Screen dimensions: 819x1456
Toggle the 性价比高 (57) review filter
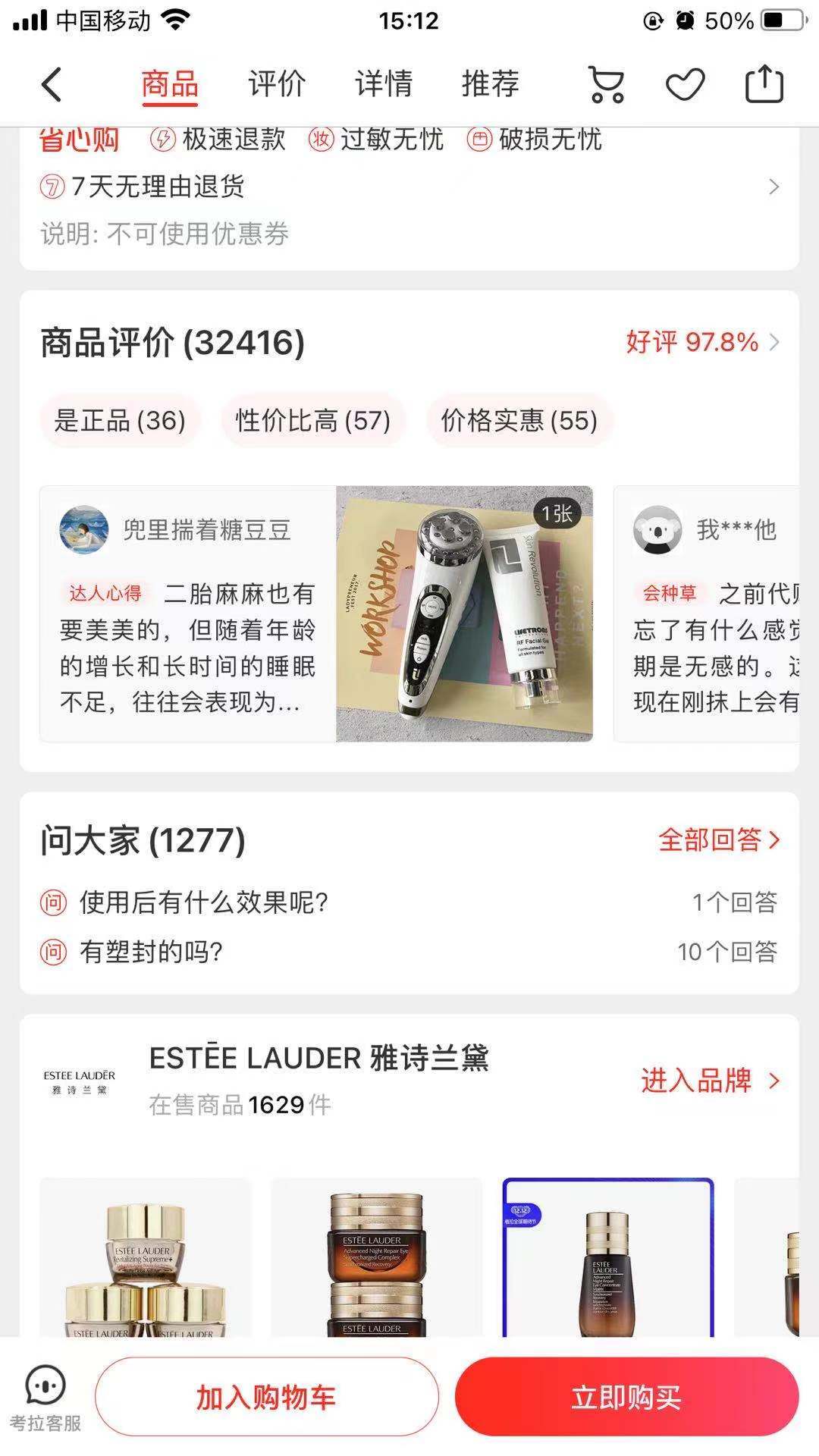tap(313, 422)
